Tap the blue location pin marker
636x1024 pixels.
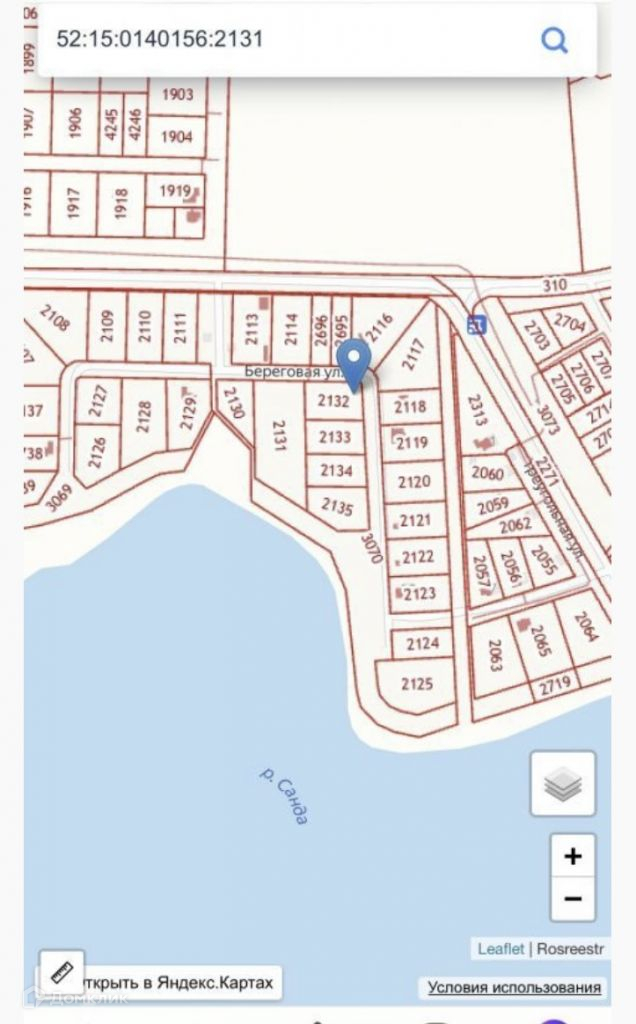click(354, 364)
